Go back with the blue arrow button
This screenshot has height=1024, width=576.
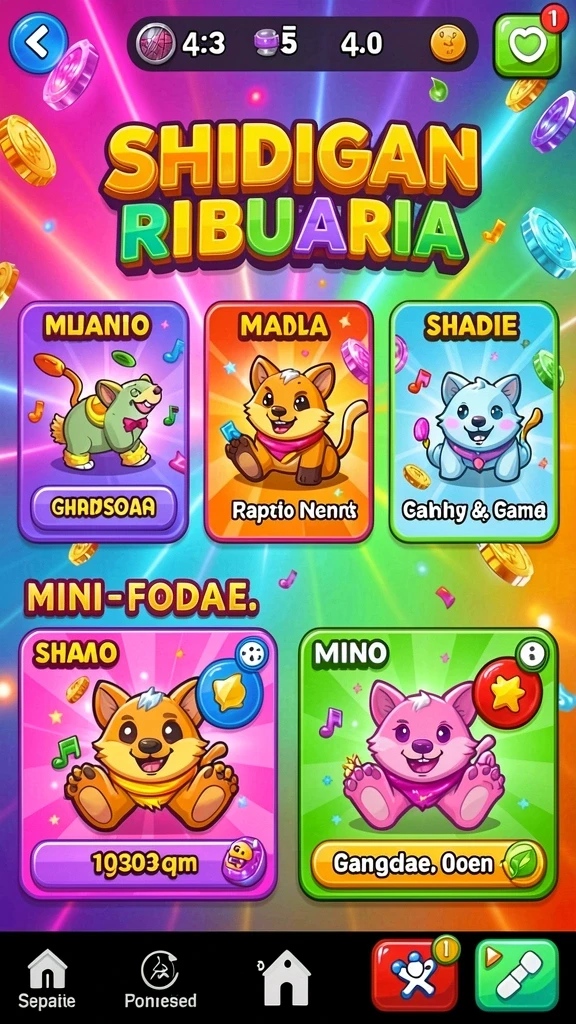click(38, 43)
